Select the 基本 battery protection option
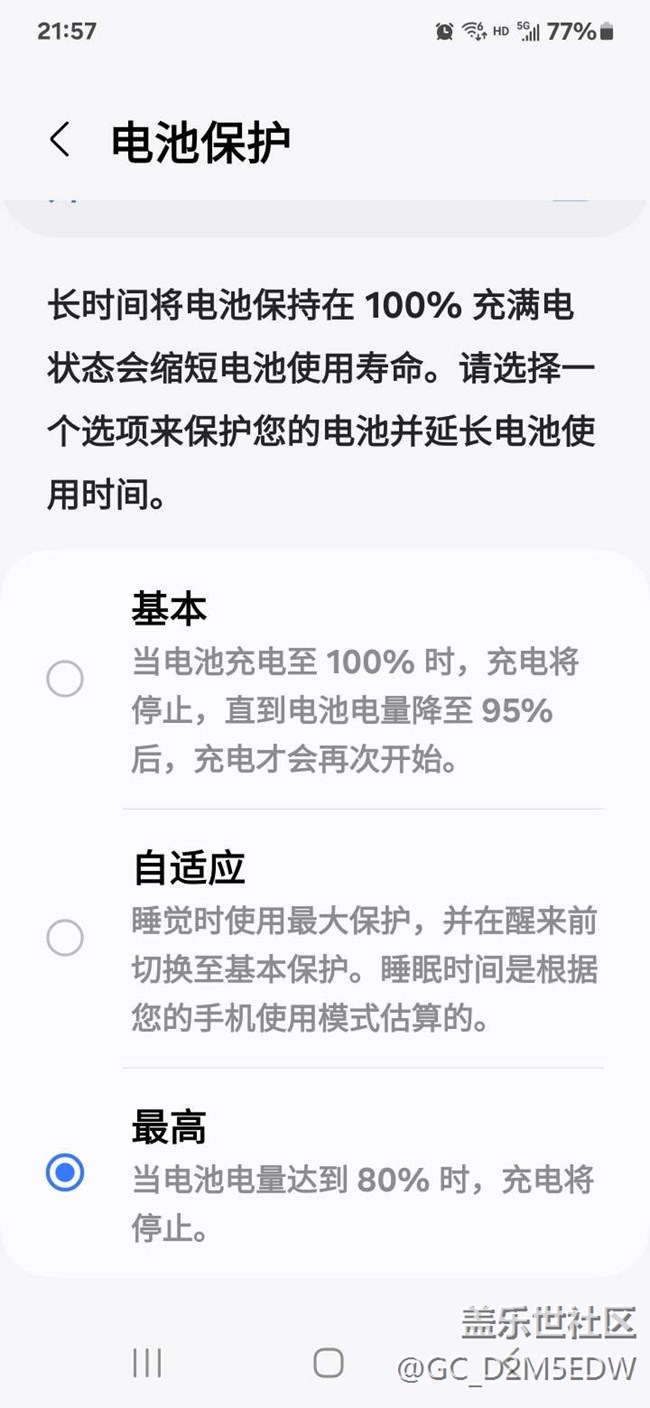 (x=325, y=680)
